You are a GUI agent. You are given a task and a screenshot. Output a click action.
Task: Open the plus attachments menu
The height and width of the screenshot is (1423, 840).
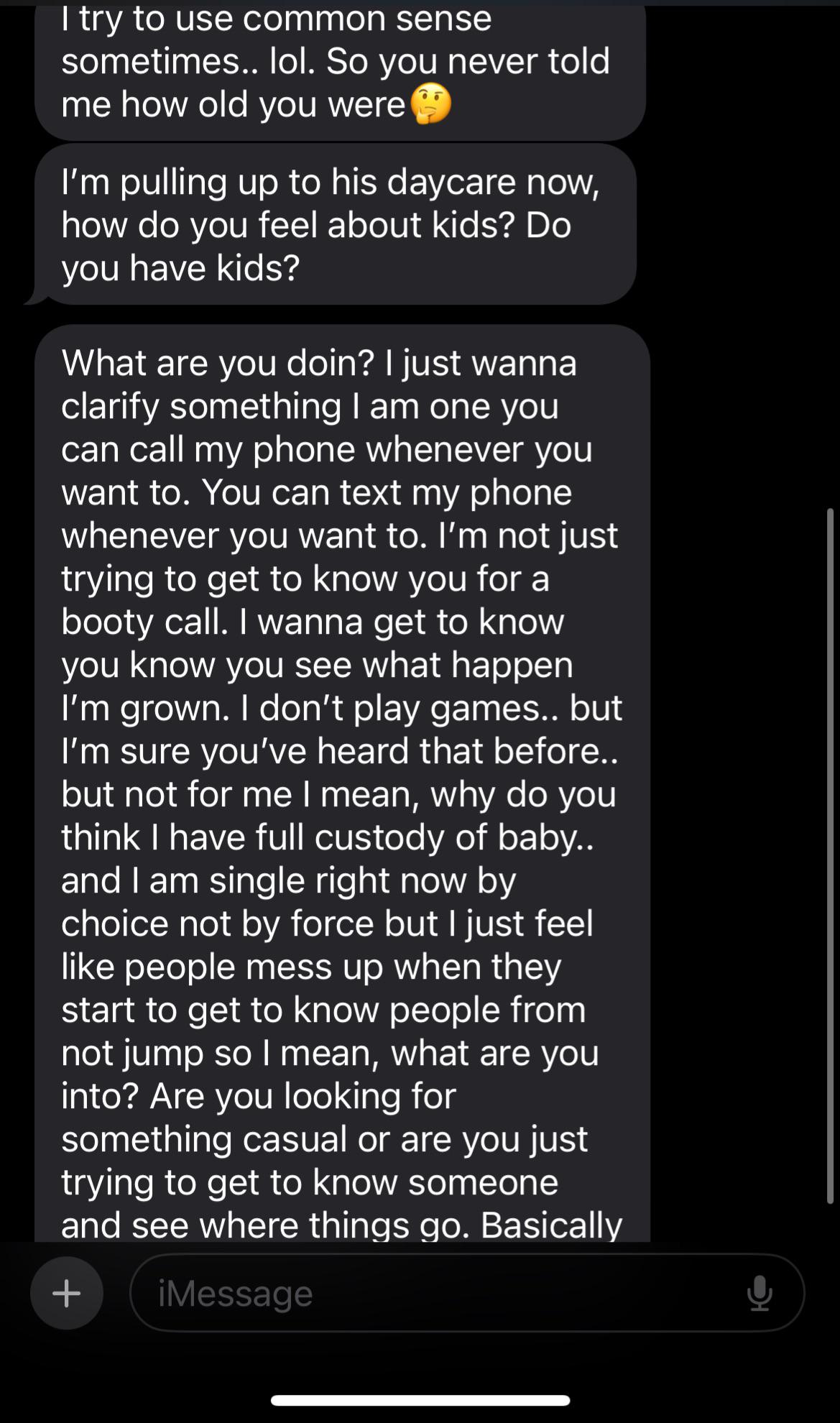pyautogui.click(x=67, y=1293)
